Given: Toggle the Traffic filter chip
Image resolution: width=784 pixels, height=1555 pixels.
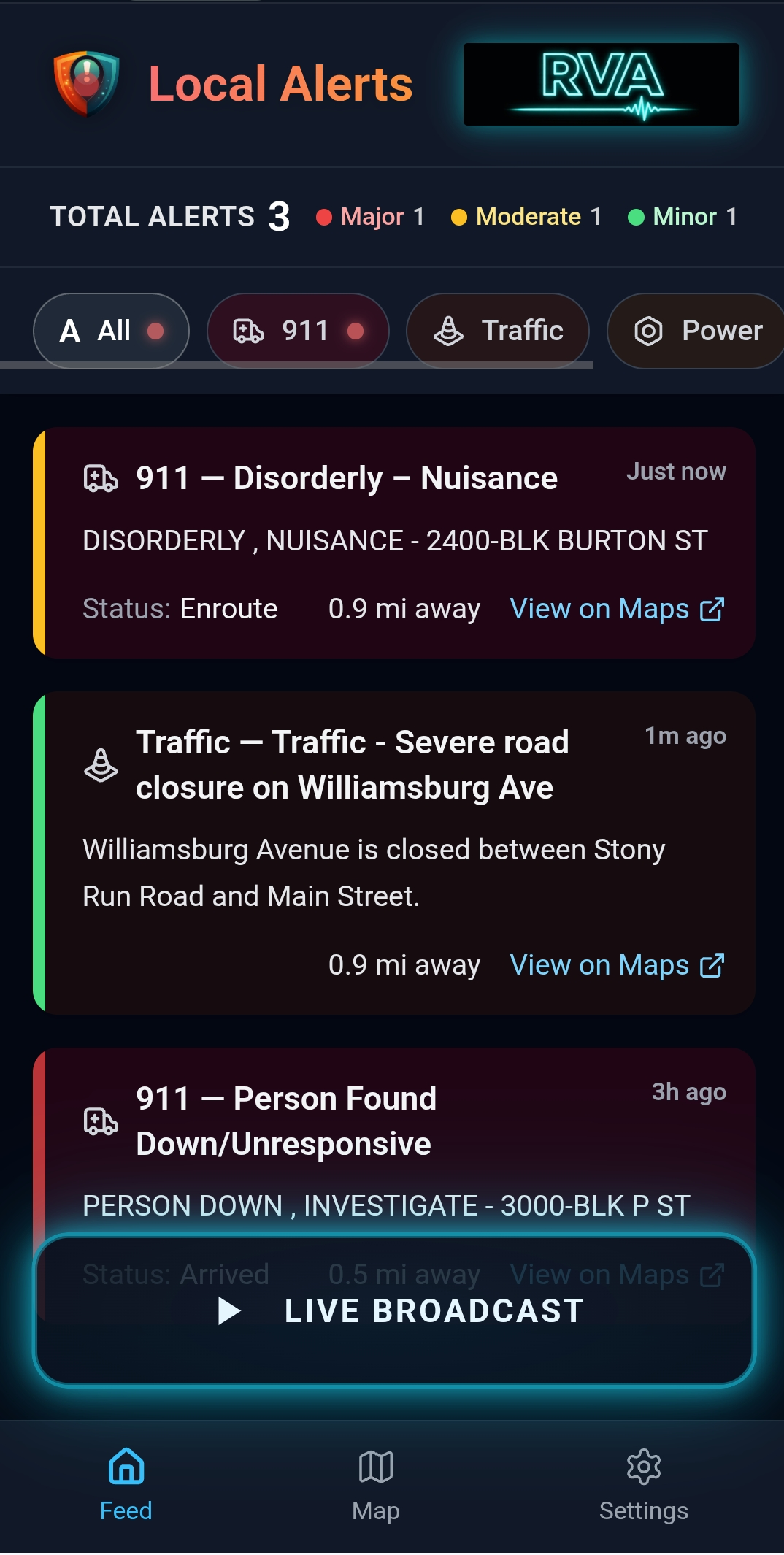Looking at the screenshot, I should (497, 331).
